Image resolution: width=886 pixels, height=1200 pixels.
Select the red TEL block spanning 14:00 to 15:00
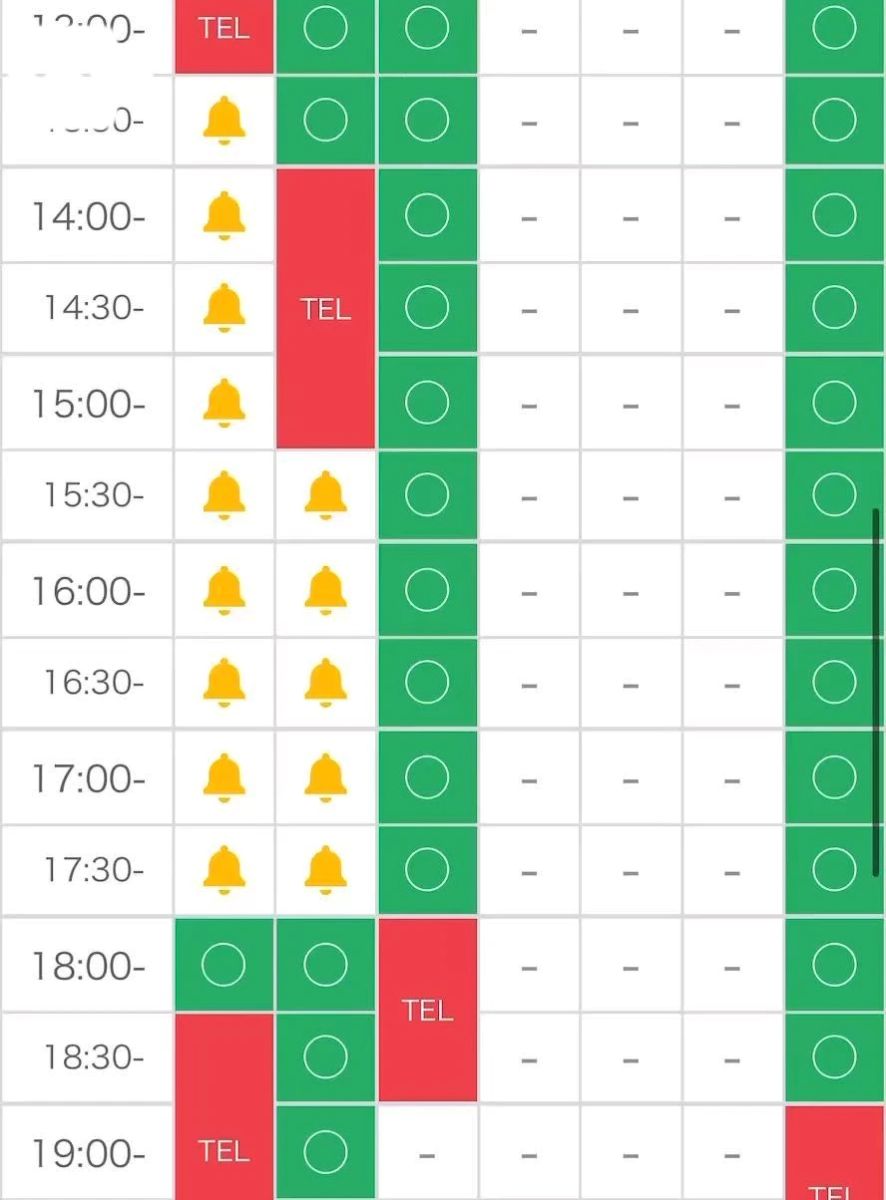(326, 309)
